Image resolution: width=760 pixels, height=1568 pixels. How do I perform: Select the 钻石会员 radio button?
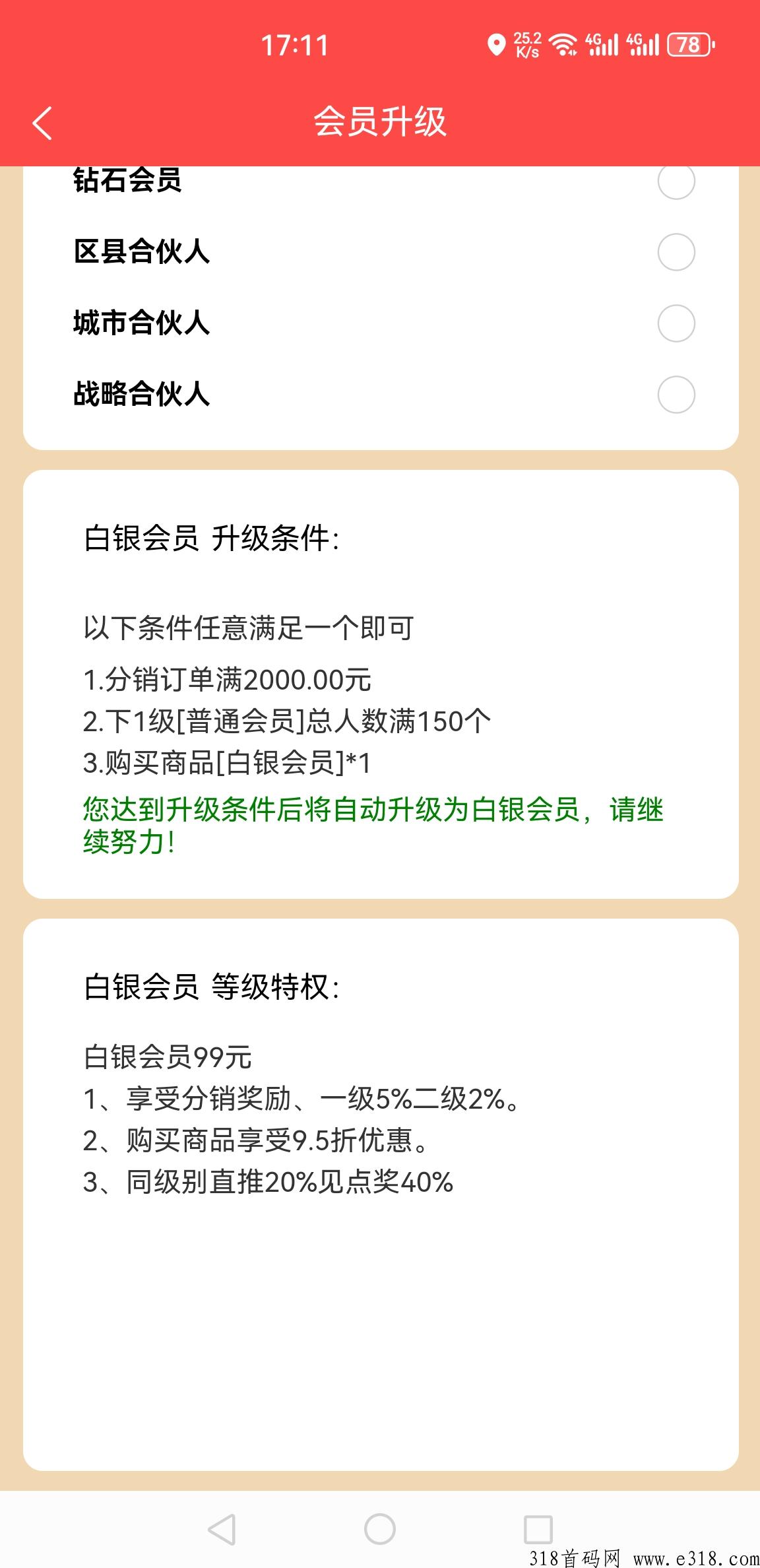676,182
